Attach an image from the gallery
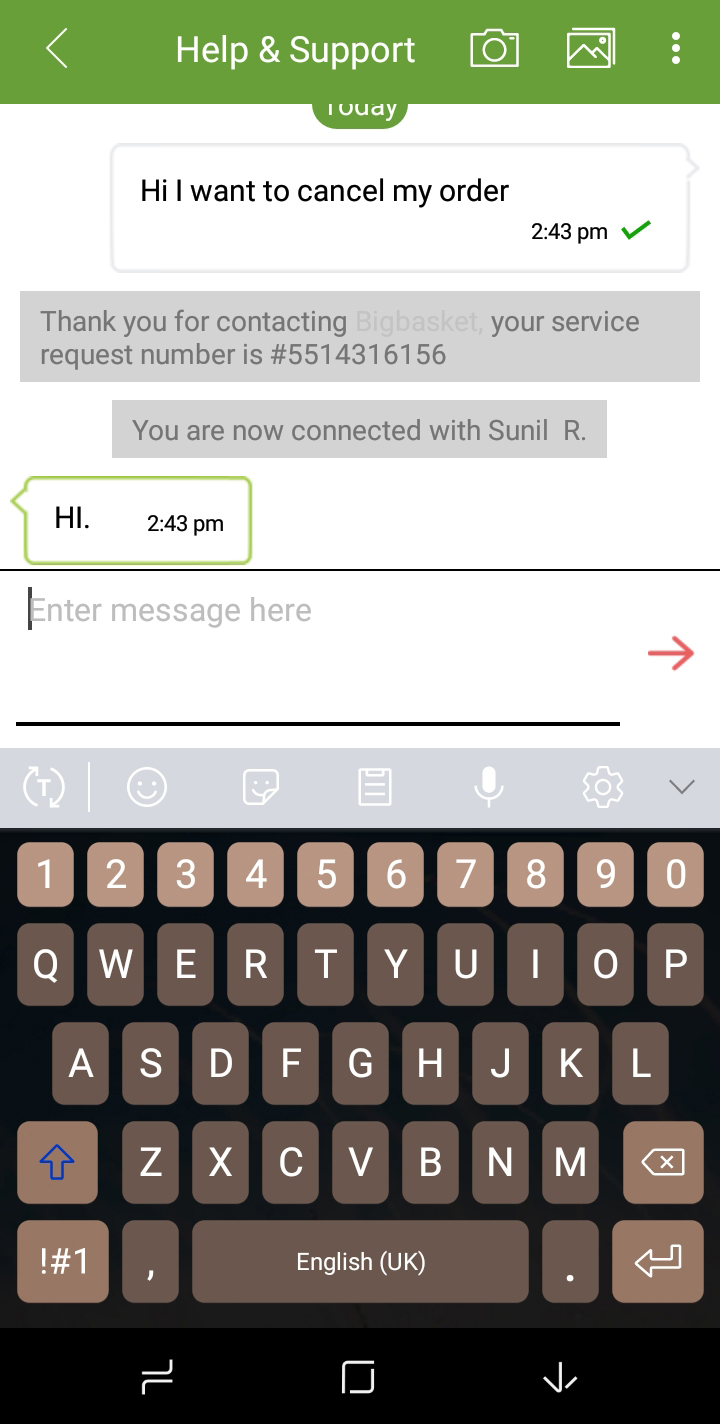This screenshot has height=1424, width=720. 591,48
